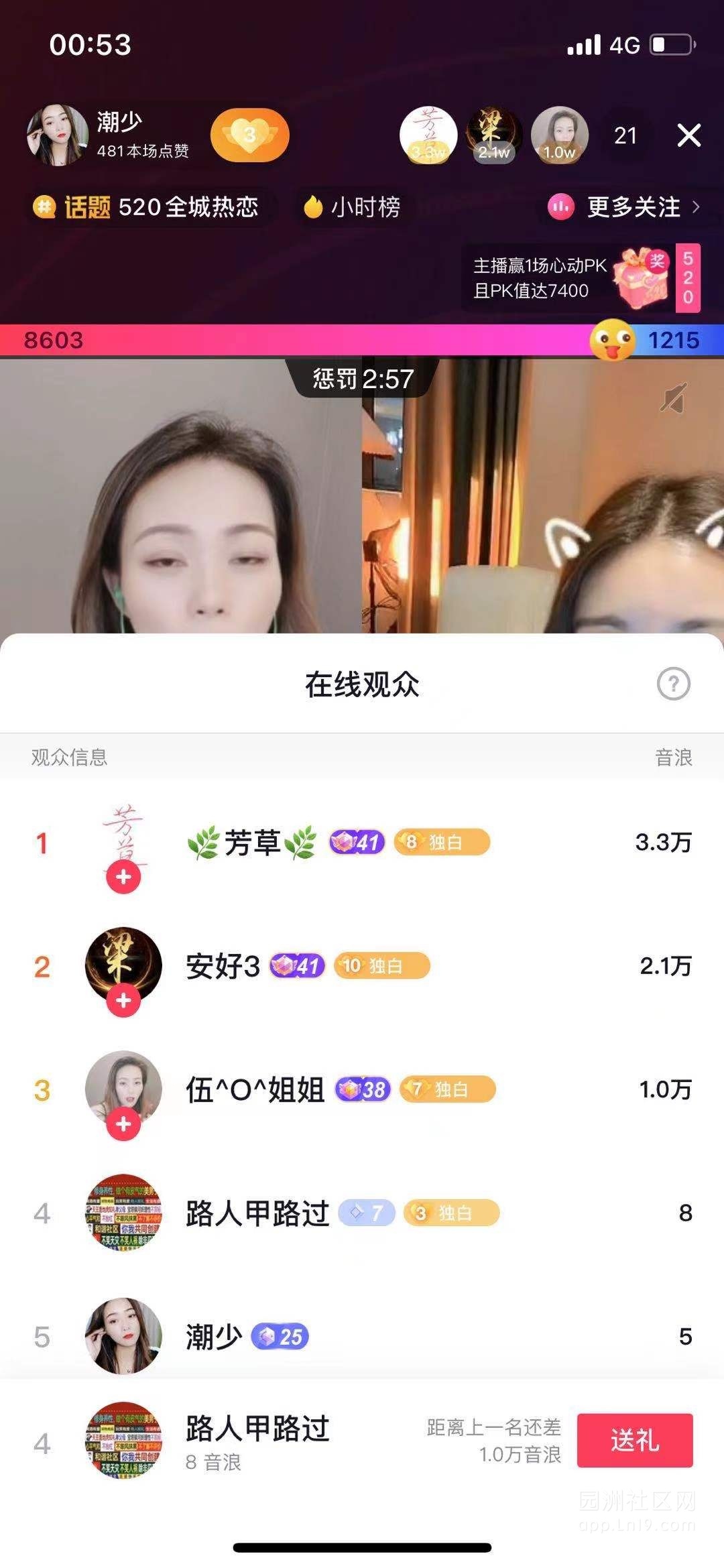724x1568 pixels.
Task: Follow 安好3 with the plus button
Action: (x=123, y=1001)
